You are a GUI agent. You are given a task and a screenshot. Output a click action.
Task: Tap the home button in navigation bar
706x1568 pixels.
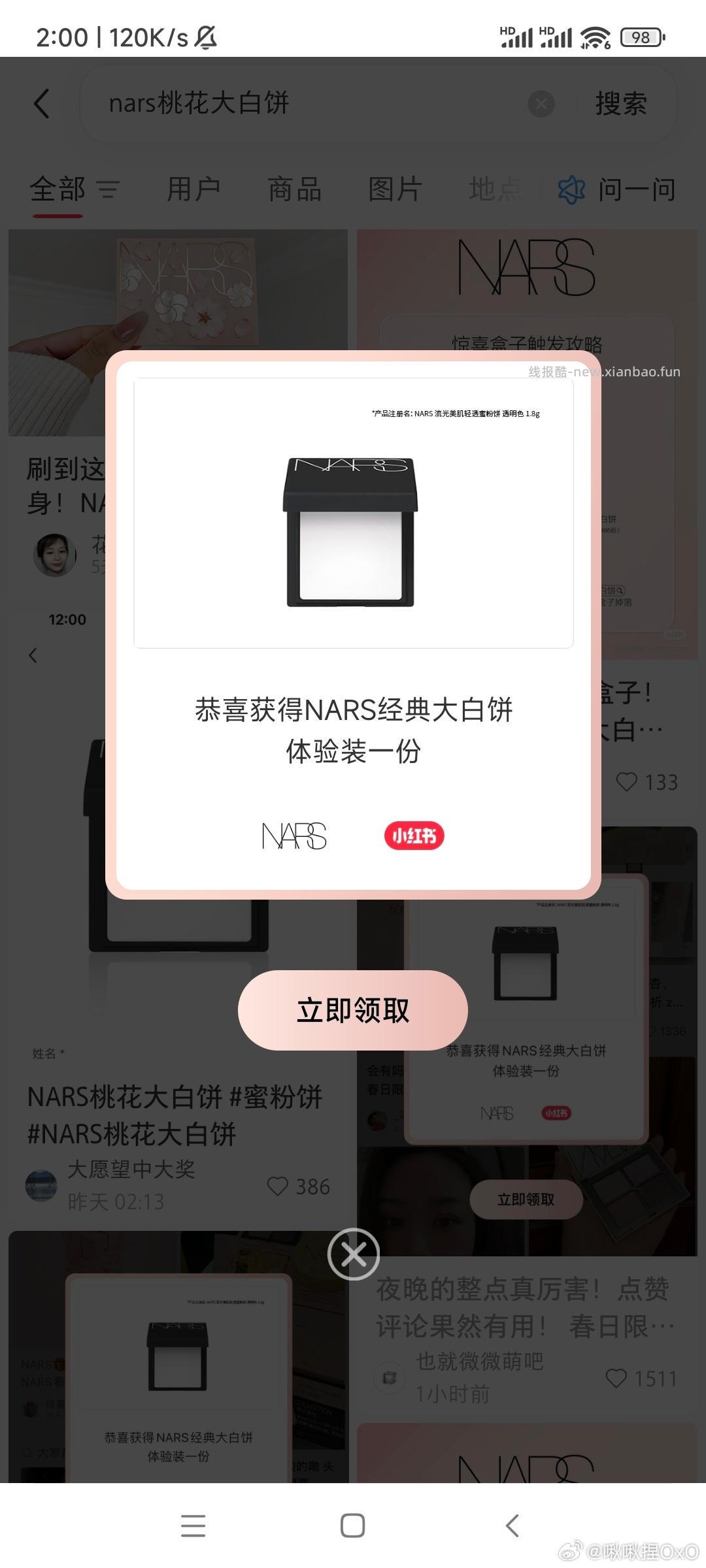353,1526
